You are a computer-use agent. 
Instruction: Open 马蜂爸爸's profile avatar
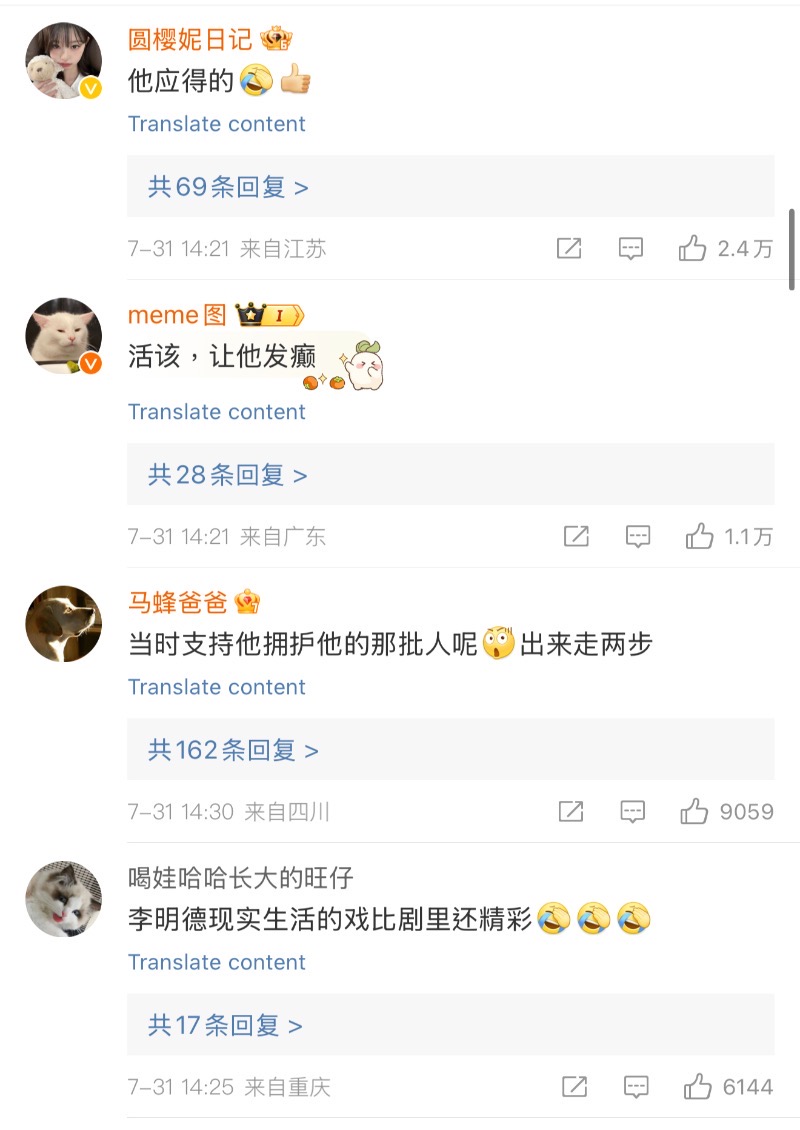tap(64, 624)
